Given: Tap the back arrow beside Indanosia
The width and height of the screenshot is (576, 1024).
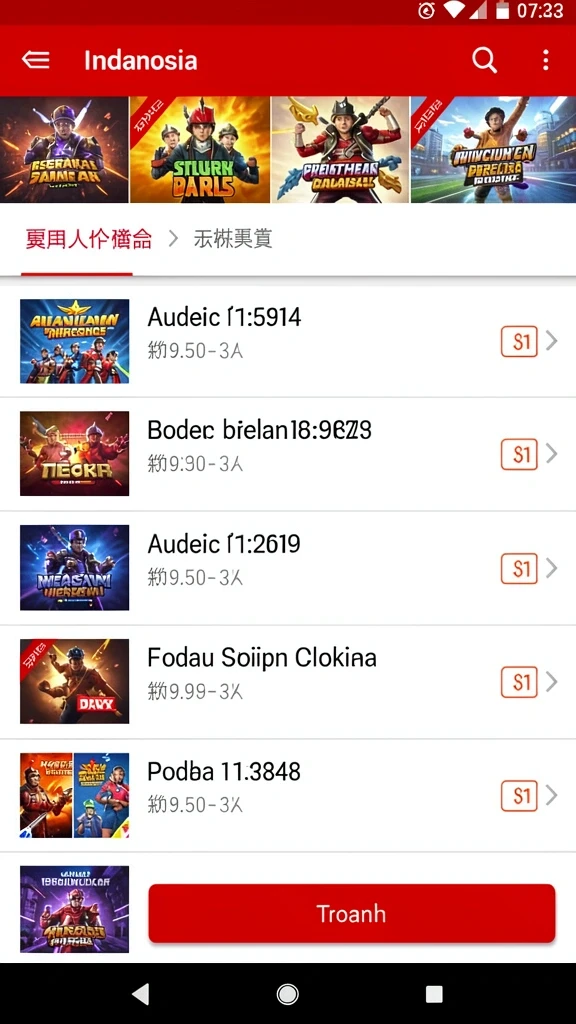Looking at the screenshot, I should [x=36, y=60].
